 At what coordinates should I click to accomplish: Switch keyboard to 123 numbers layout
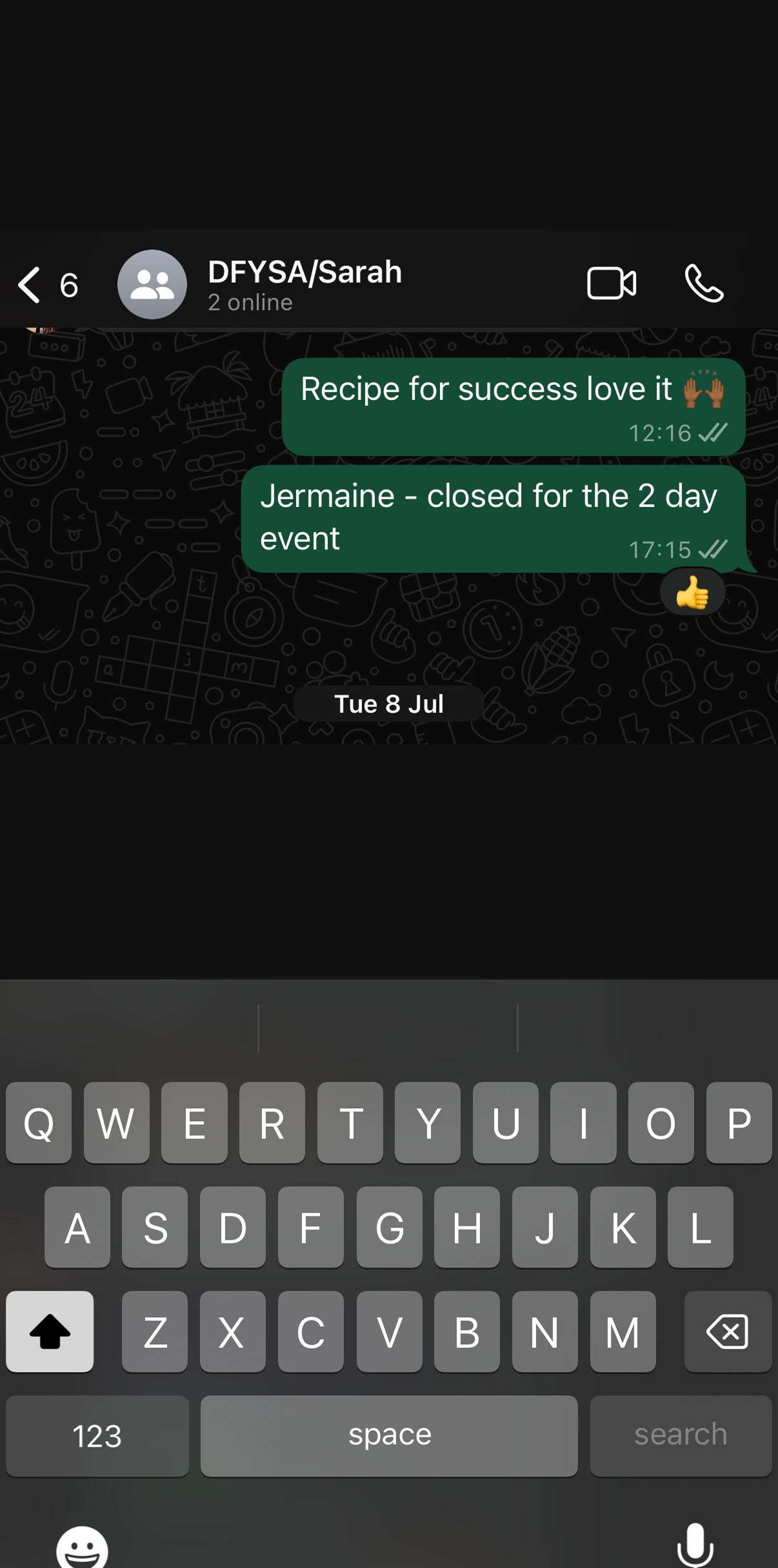(x=97, y=1436)
